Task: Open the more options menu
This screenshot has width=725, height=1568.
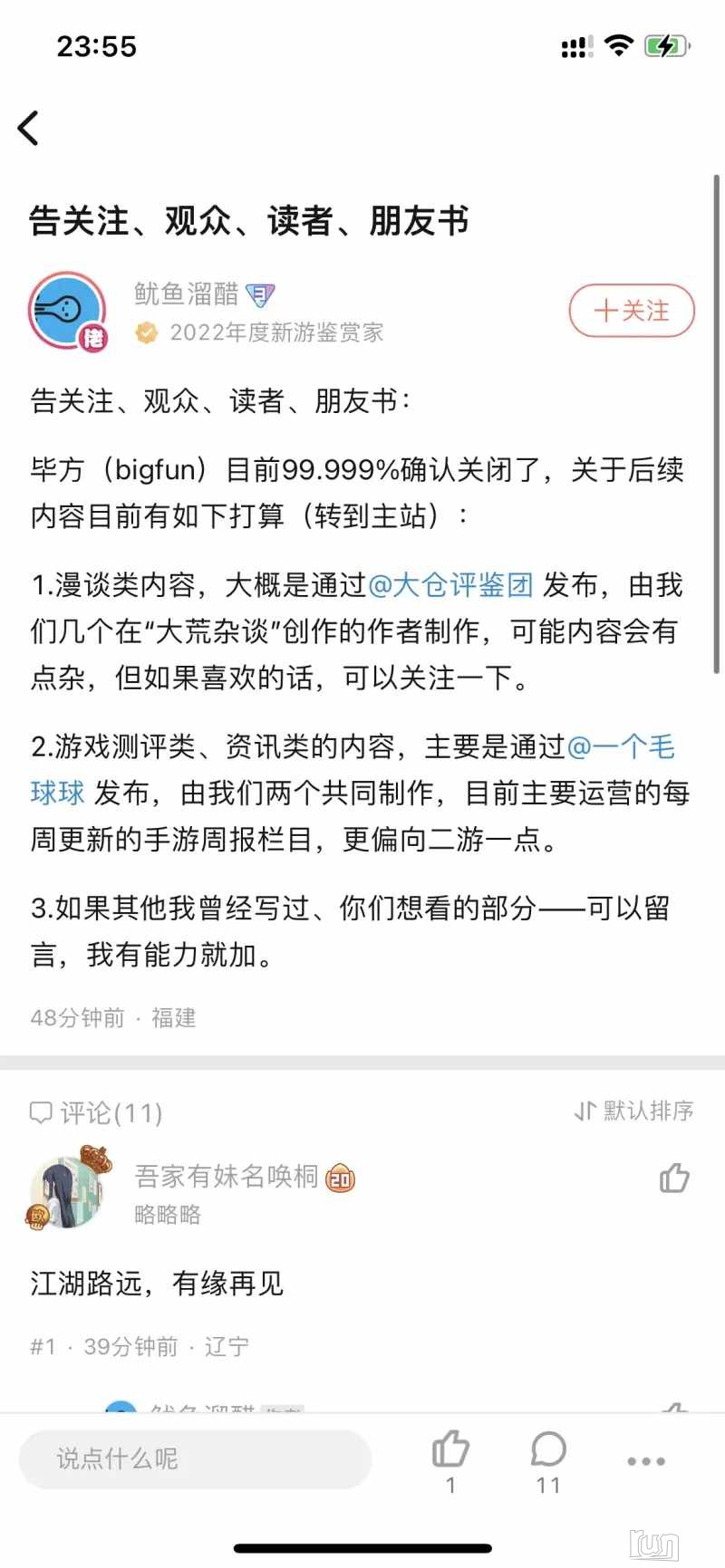Action: coord(646,1460)
